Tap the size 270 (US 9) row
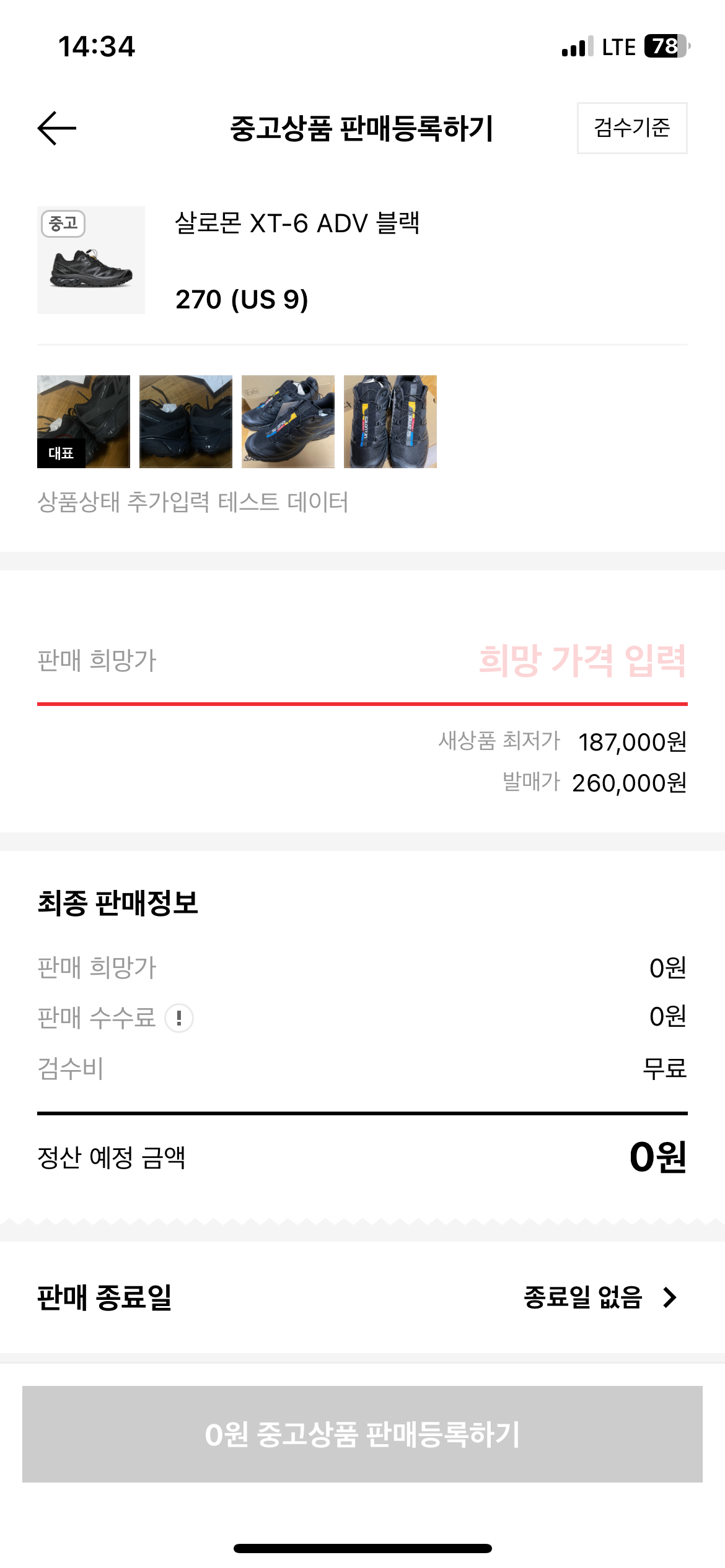Image resolution: width=725 pixels, height=1568 pixels. pos(240,300)
